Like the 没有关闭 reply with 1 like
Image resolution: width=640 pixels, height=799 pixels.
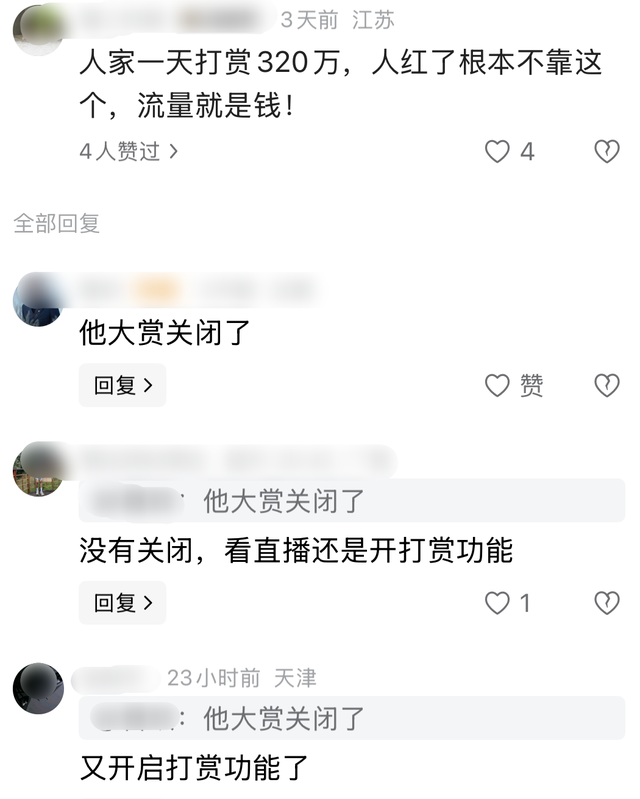(x=497, y=603)
